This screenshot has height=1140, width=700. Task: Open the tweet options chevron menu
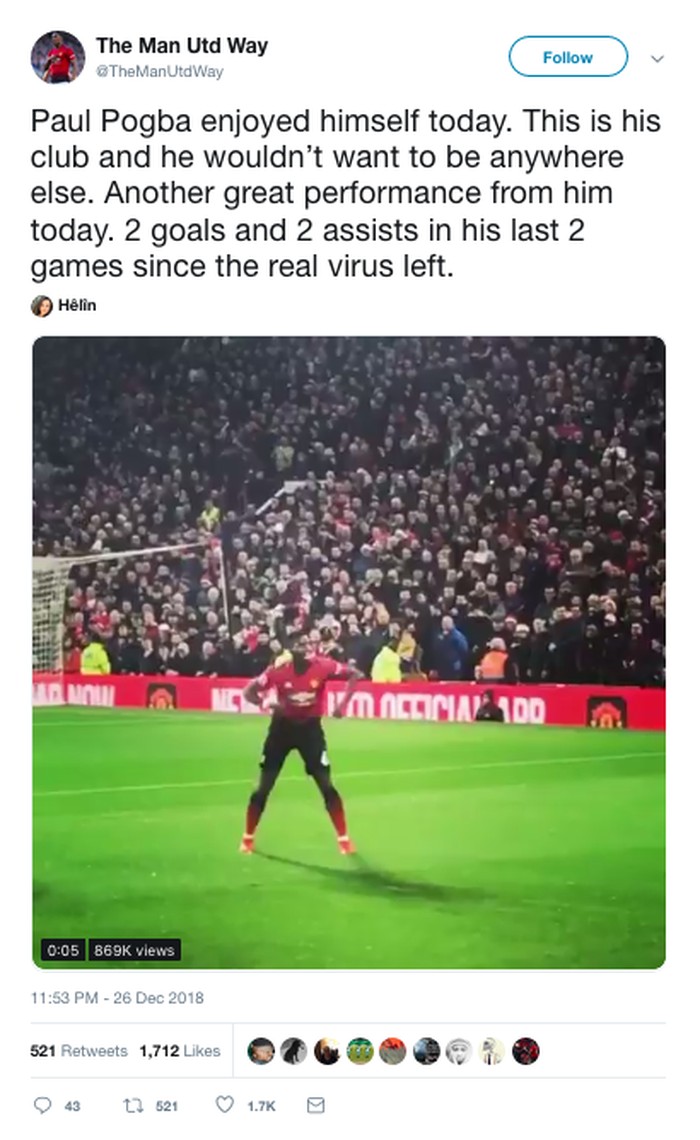coord(657,59)
